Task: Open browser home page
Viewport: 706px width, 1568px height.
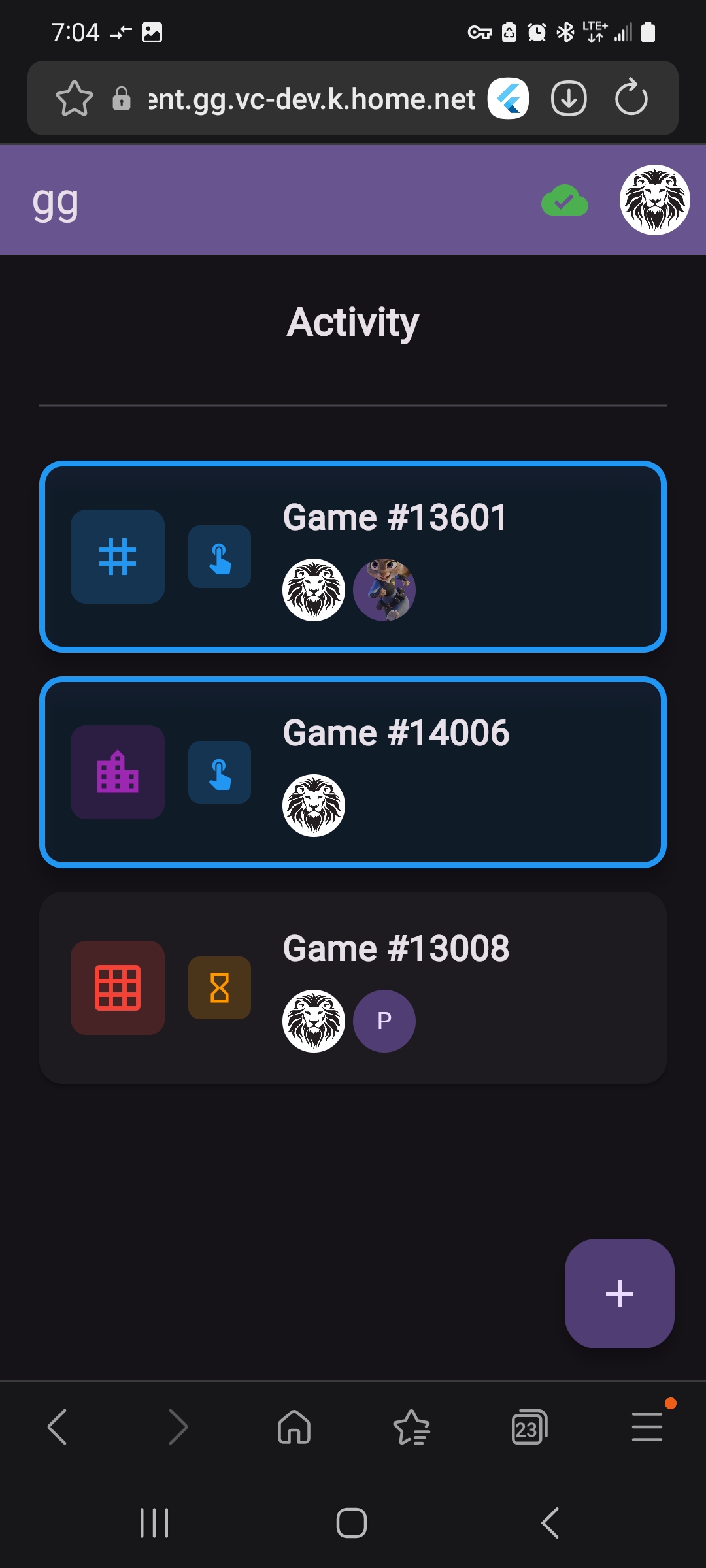Action: [294, 1426]
